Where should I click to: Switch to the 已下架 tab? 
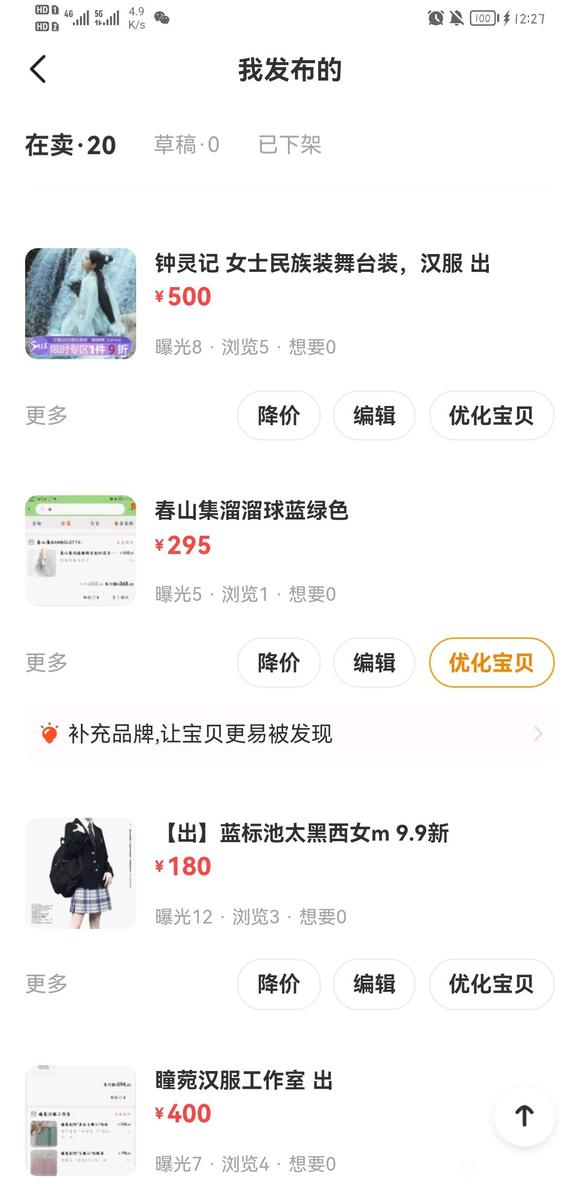pyautogui.click(x=290, y=144)
